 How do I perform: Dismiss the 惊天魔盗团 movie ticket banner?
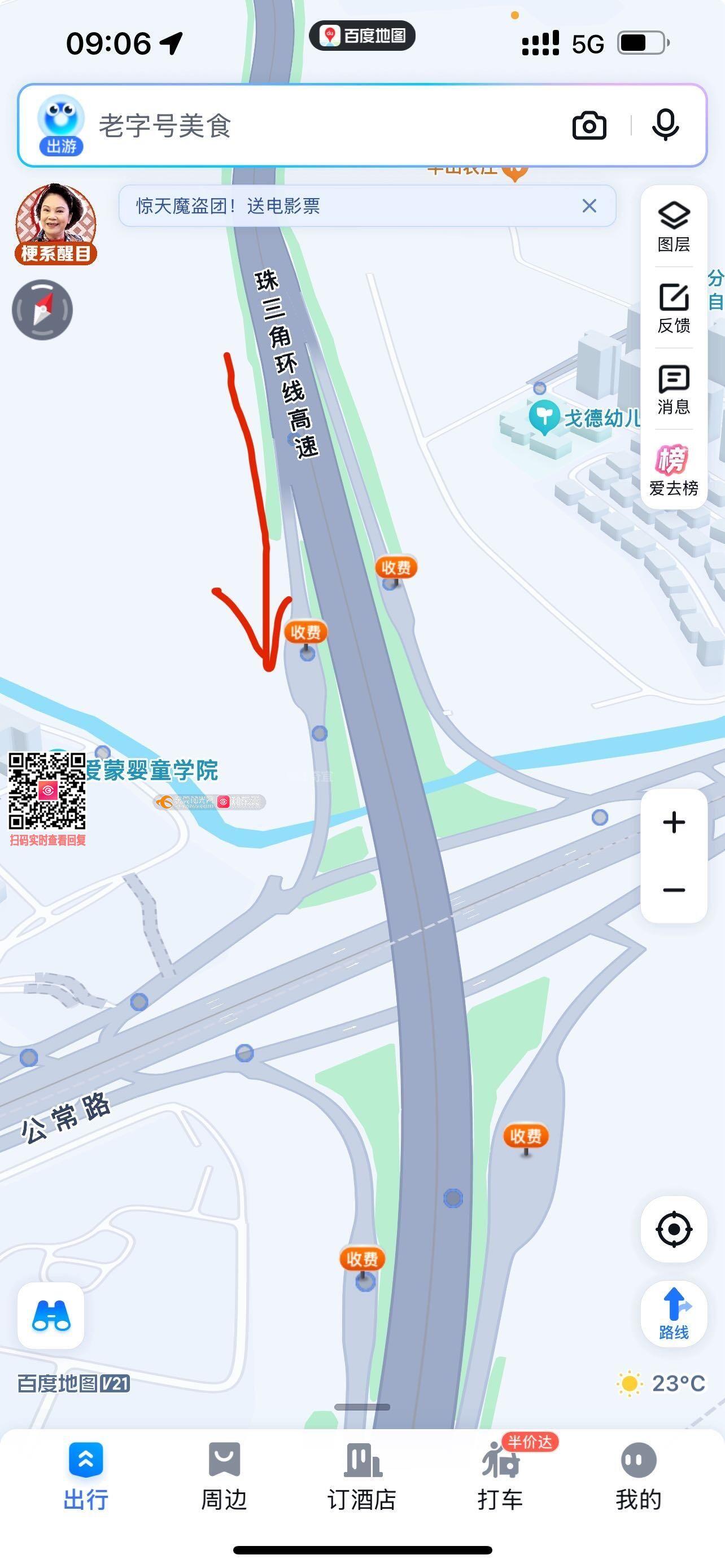tap(589, 207)
